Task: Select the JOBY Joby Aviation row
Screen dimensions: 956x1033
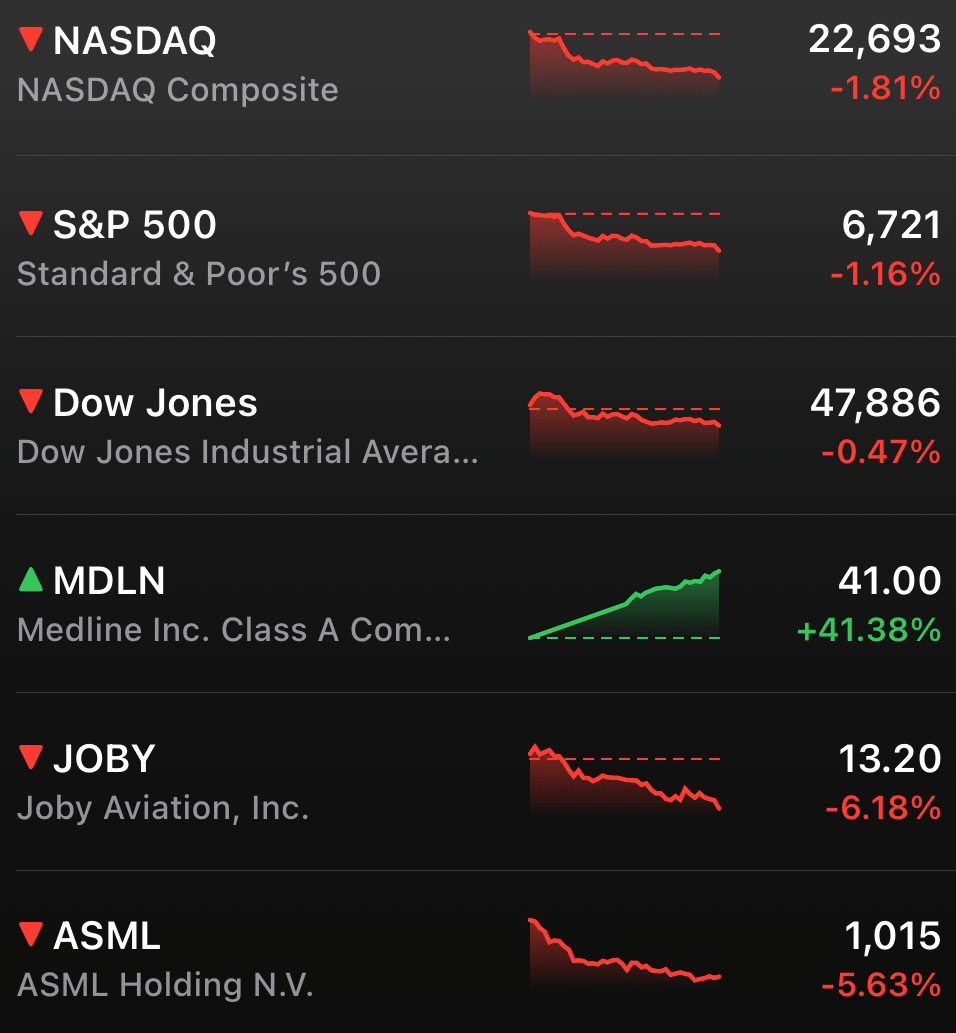Action: [250, 782]
